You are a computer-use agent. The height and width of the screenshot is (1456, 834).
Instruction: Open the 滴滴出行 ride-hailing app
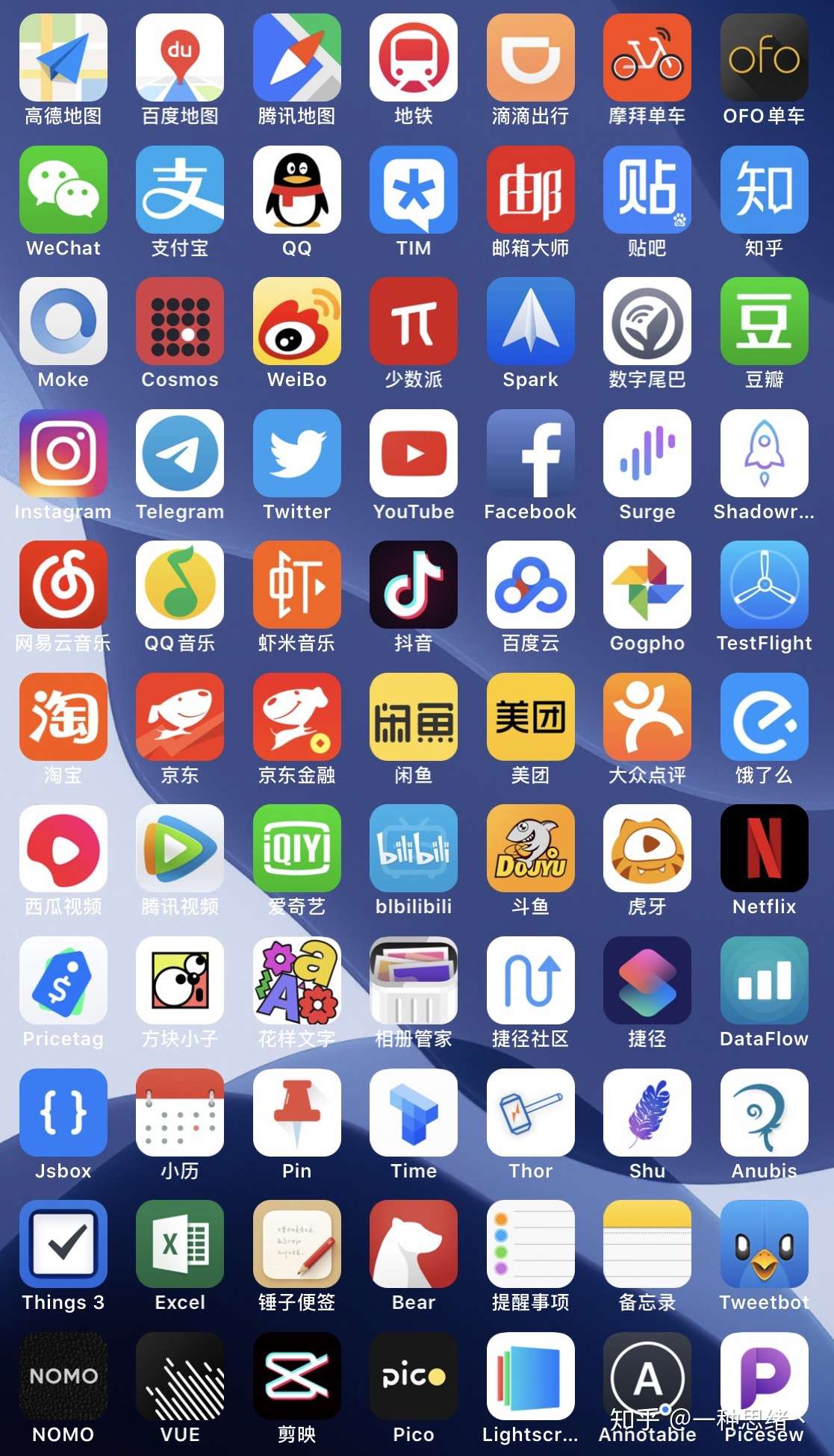(x=530, y=56)
